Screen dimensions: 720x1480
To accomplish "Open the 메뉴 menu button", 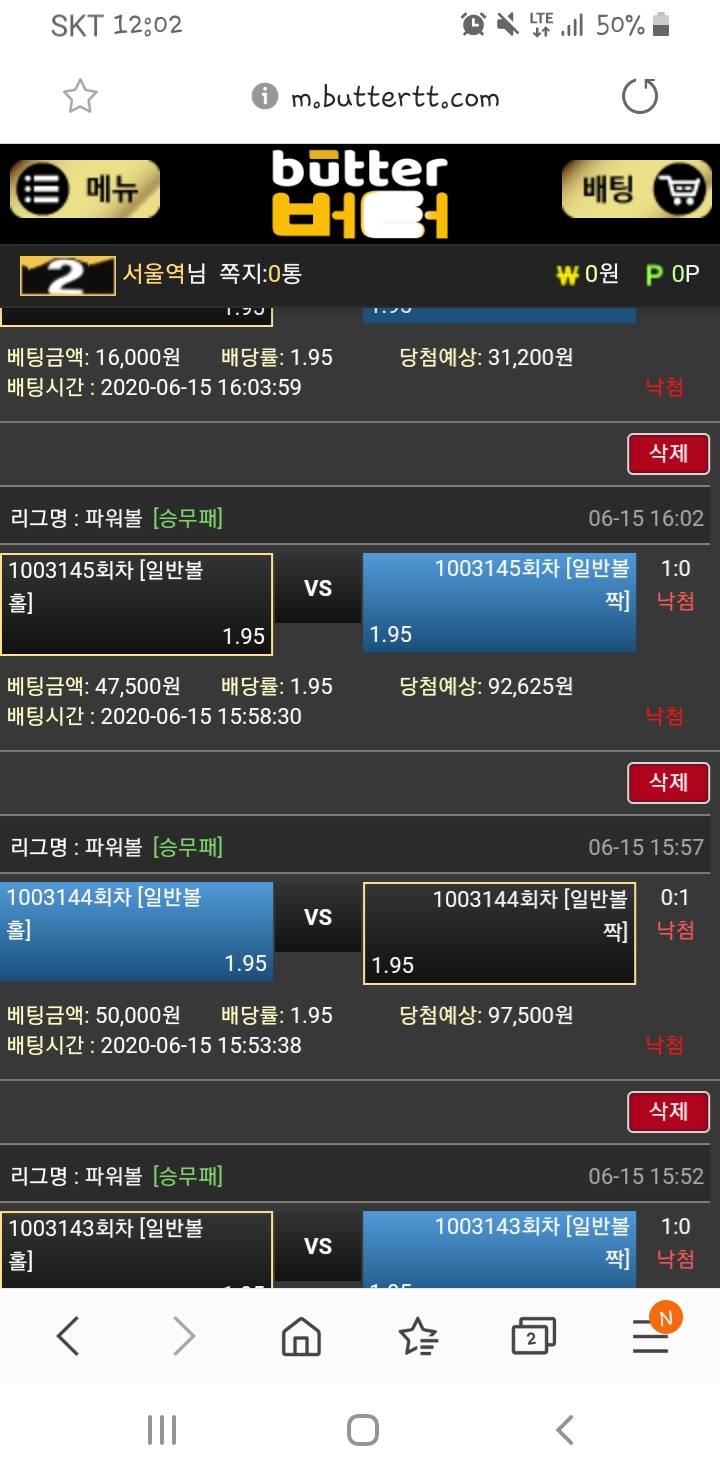I will point(85,189).
